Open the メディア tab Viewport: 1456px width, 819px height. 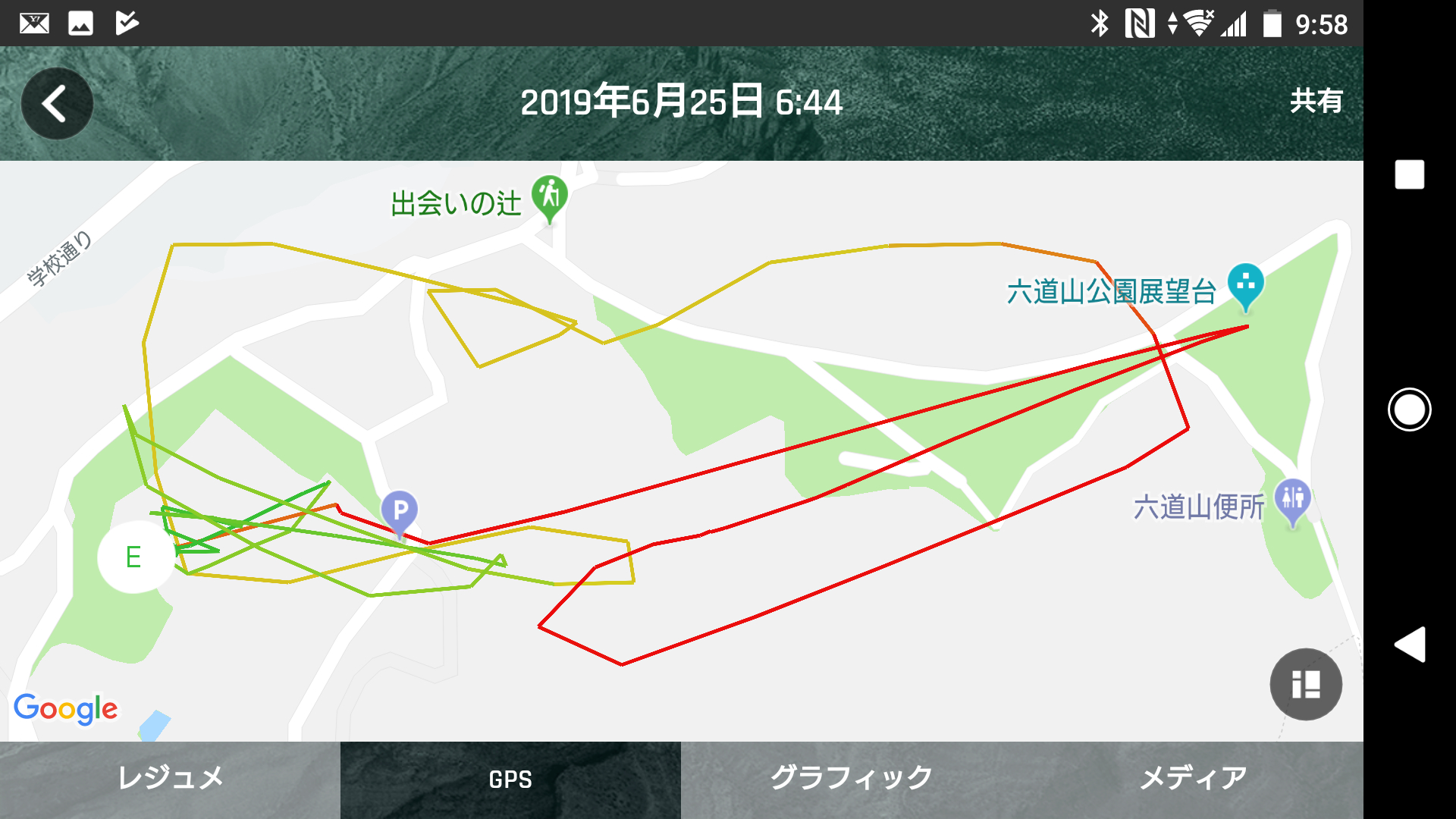[x=1193, y=779]
